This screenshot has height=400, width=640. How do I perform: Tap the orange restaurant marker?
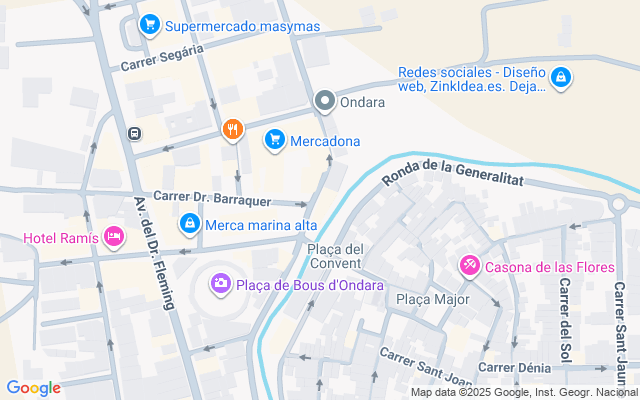coord(233,130)
